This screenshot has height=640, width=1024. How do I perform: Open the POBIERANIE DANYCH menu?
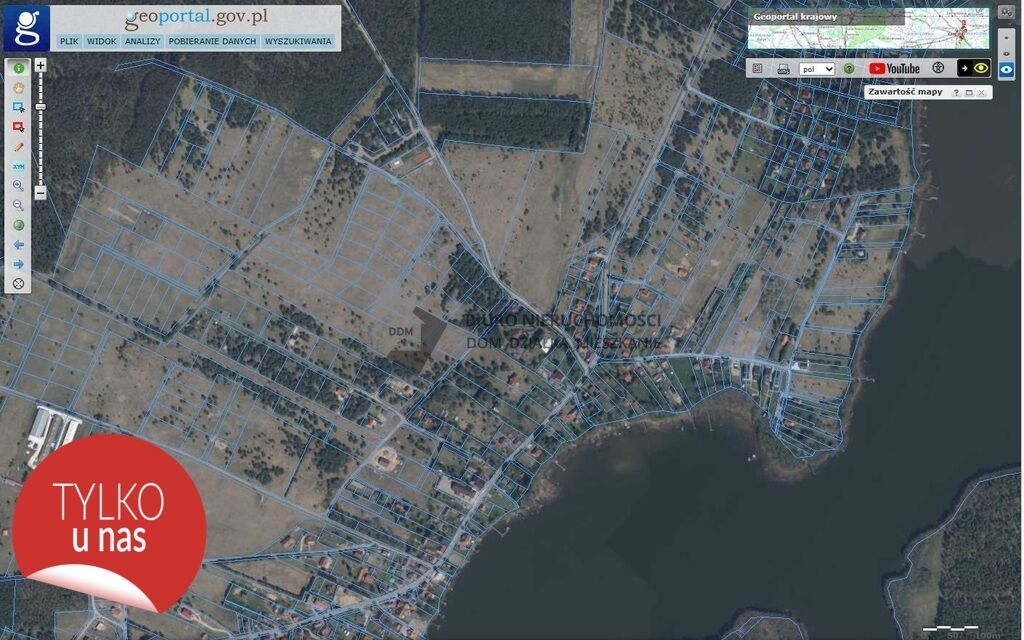point(212,42)
